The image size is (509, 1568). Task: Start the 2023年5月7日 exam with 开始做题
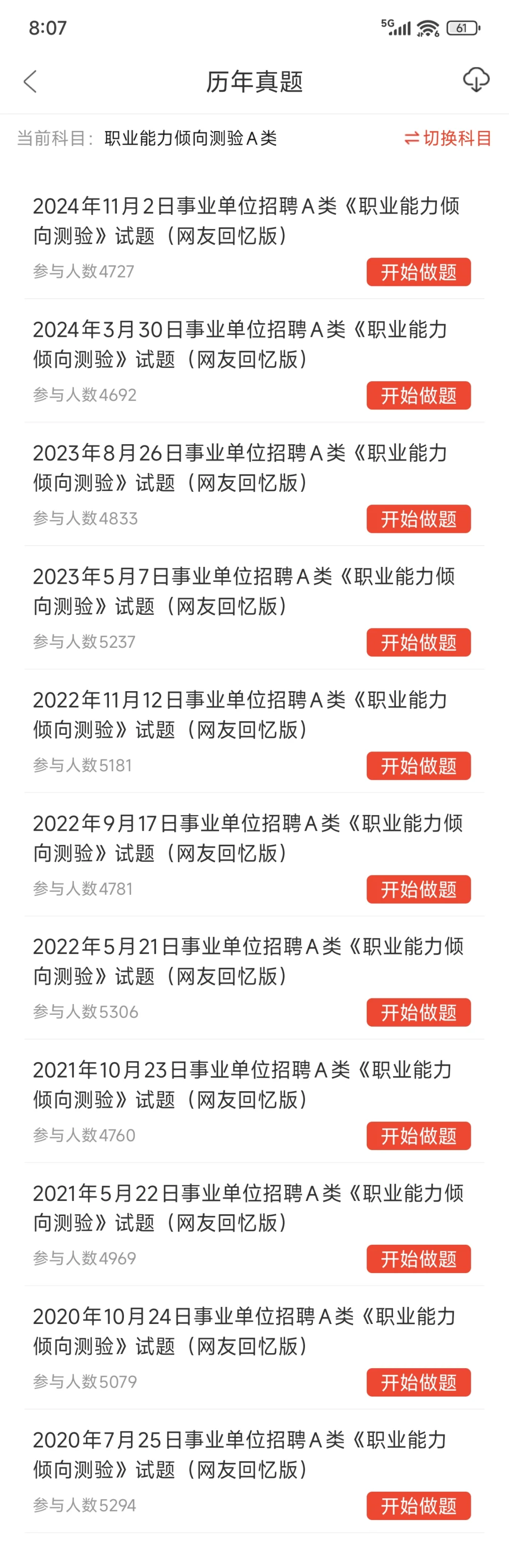419,643
